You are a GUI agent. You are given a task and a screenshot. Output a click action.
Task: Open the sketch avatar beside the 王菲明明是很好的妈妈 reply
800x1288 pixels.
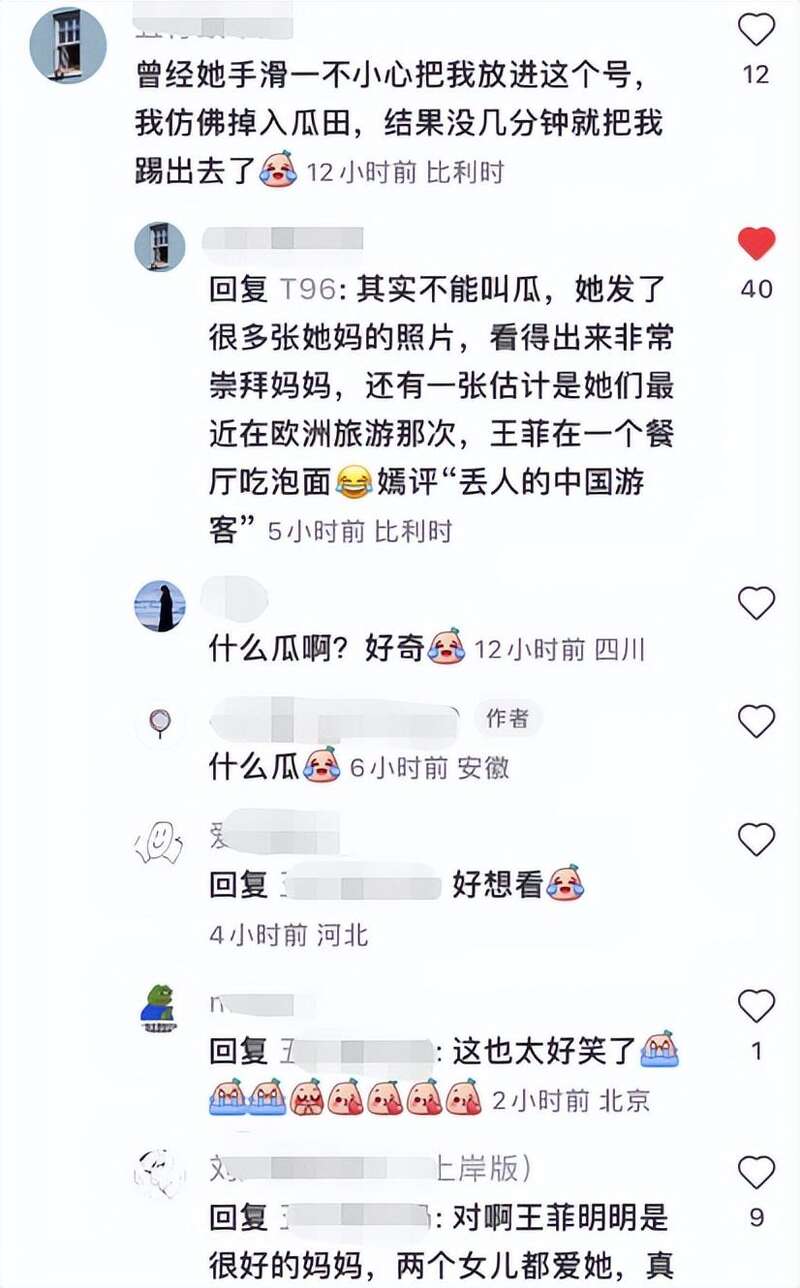coord(160,1172)
